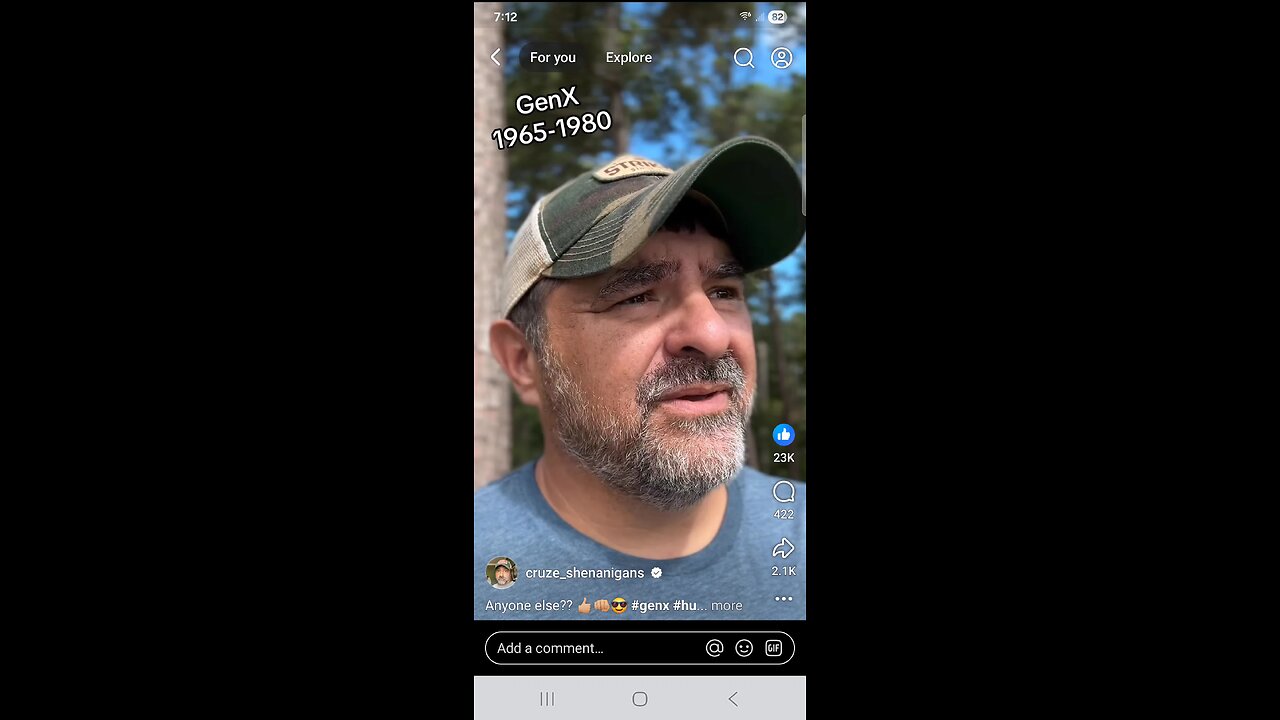Expand the caption with more

(x=727, y=606)
